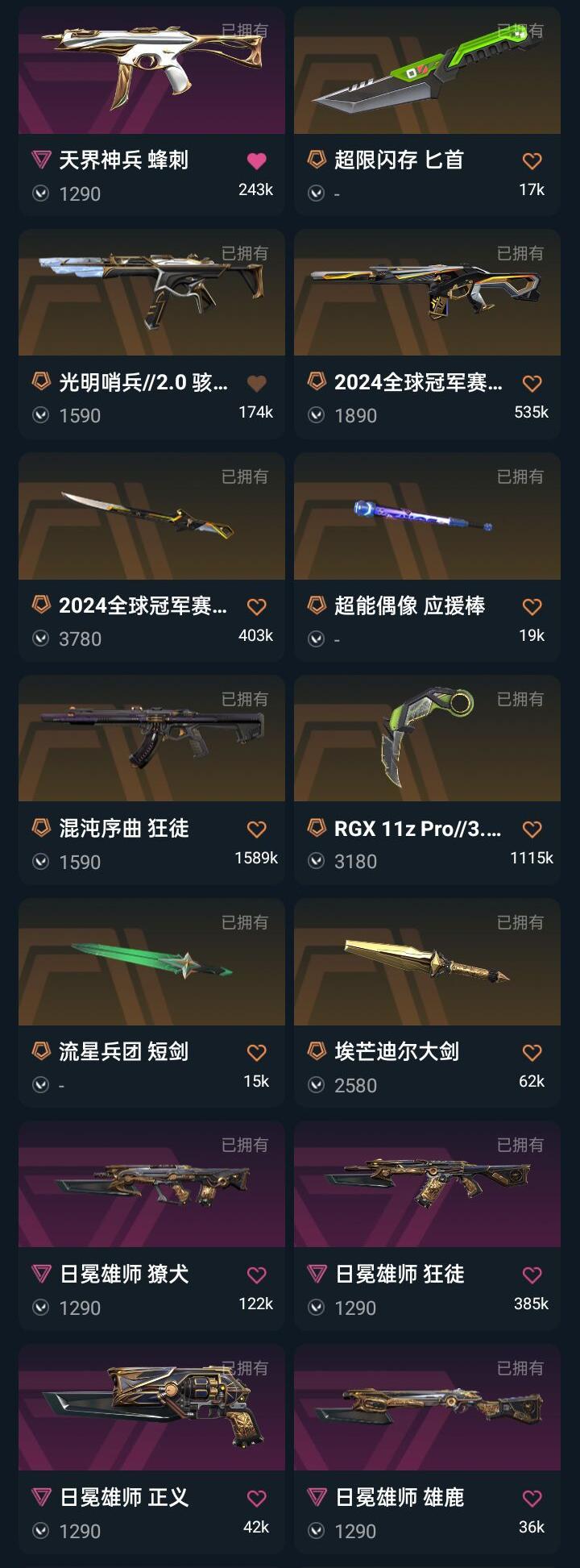Open the 2024全球冠军赛 gun skin priced 1890
The image size is (580, 1568).
[x=427, y=334]
